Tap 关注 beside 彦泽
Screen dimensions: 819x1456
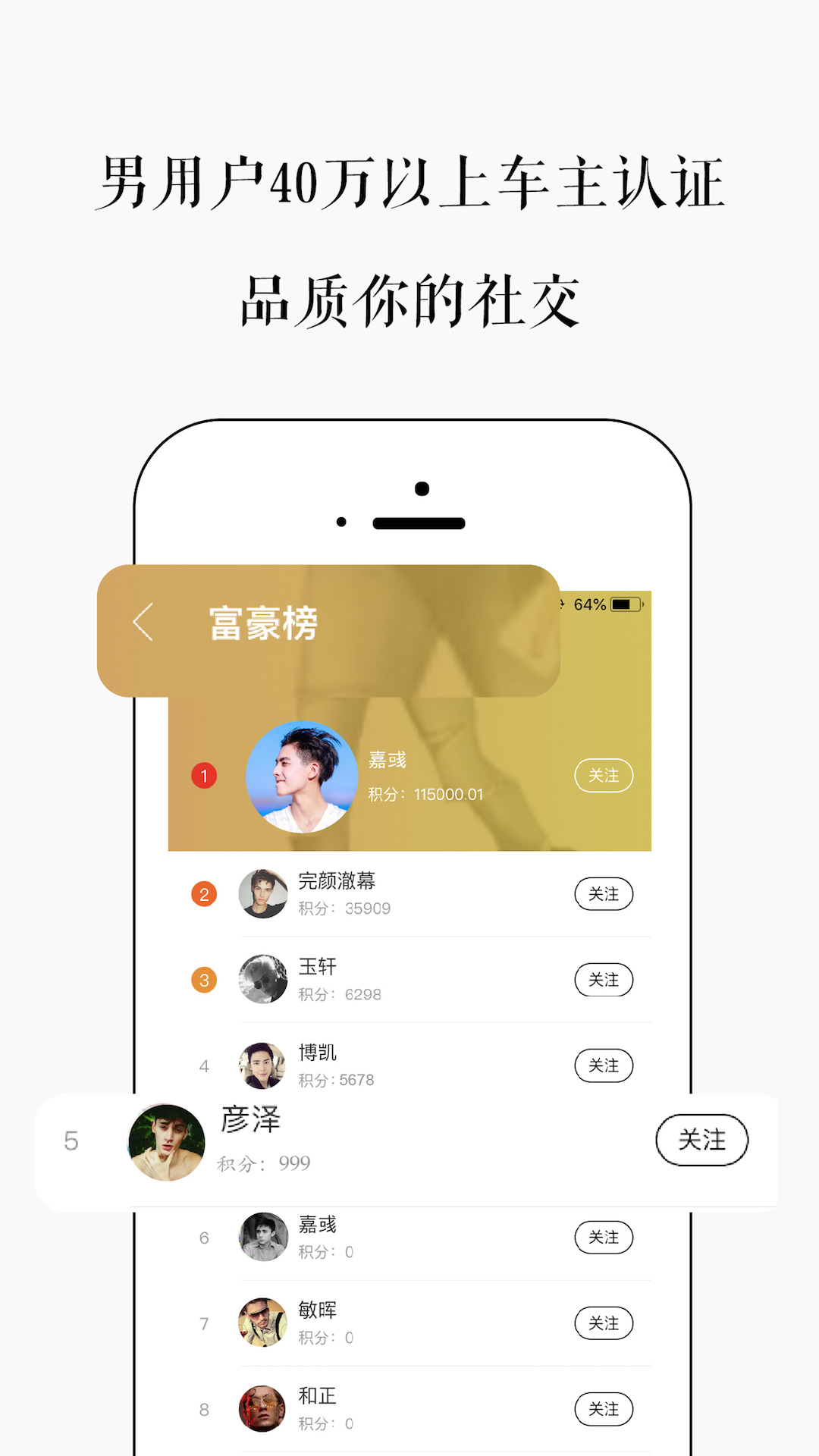click(x=701, y=1140)
